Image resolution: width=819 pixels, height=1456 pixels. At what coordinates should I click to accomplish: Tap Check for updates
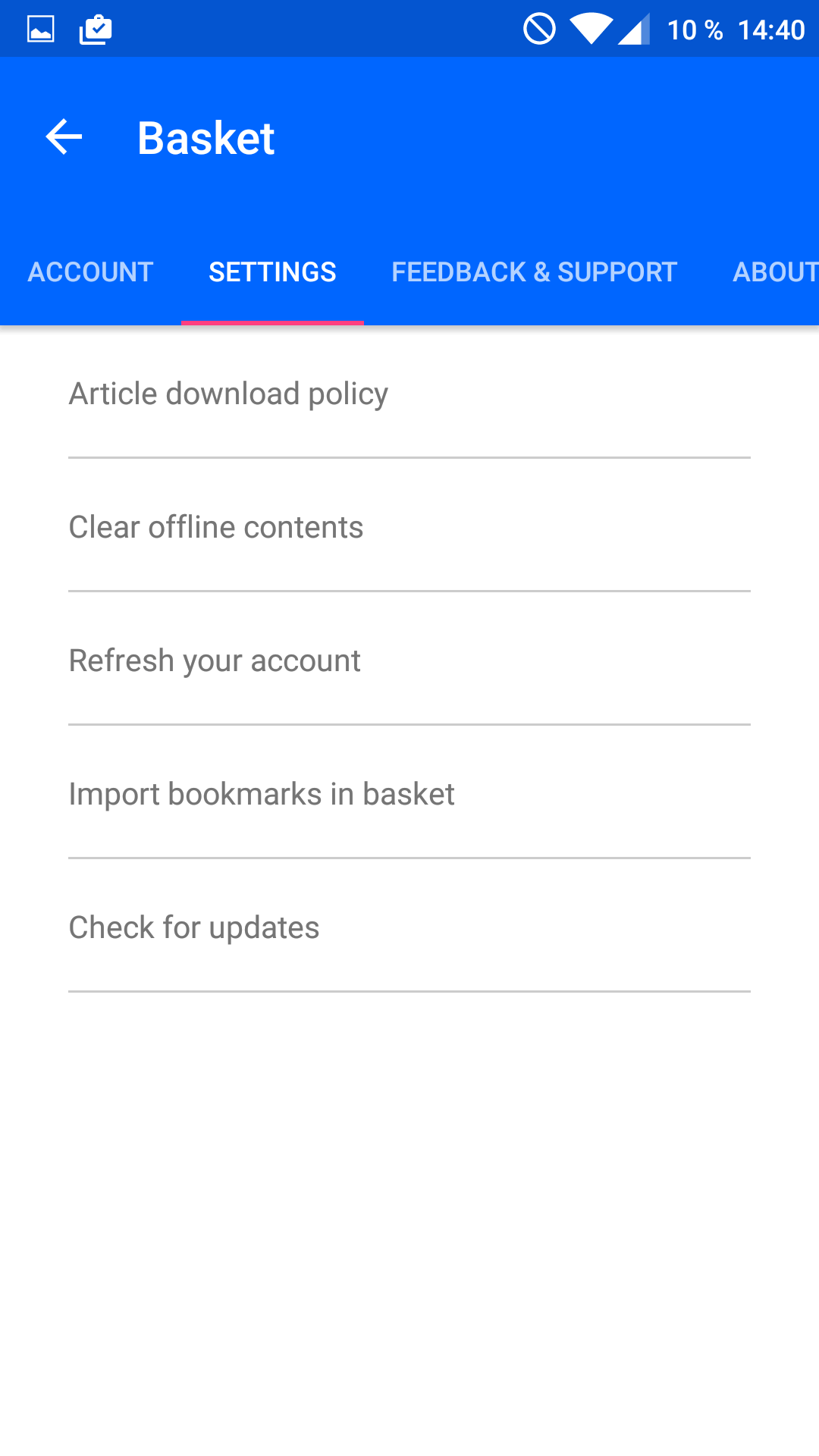[x=409, y=927]
